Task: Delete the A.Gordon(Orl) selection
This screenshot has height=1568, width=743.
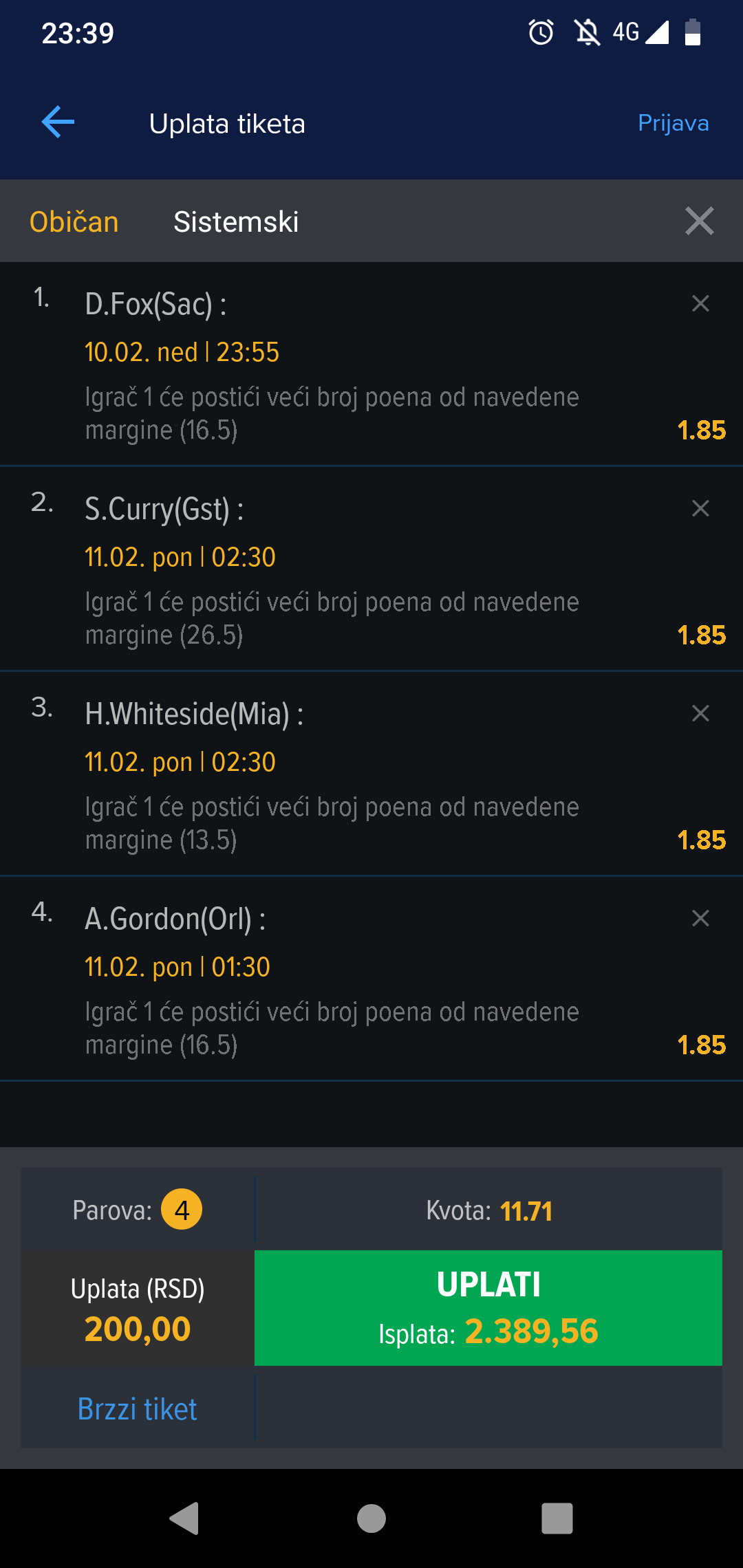Action: [700, 918]
